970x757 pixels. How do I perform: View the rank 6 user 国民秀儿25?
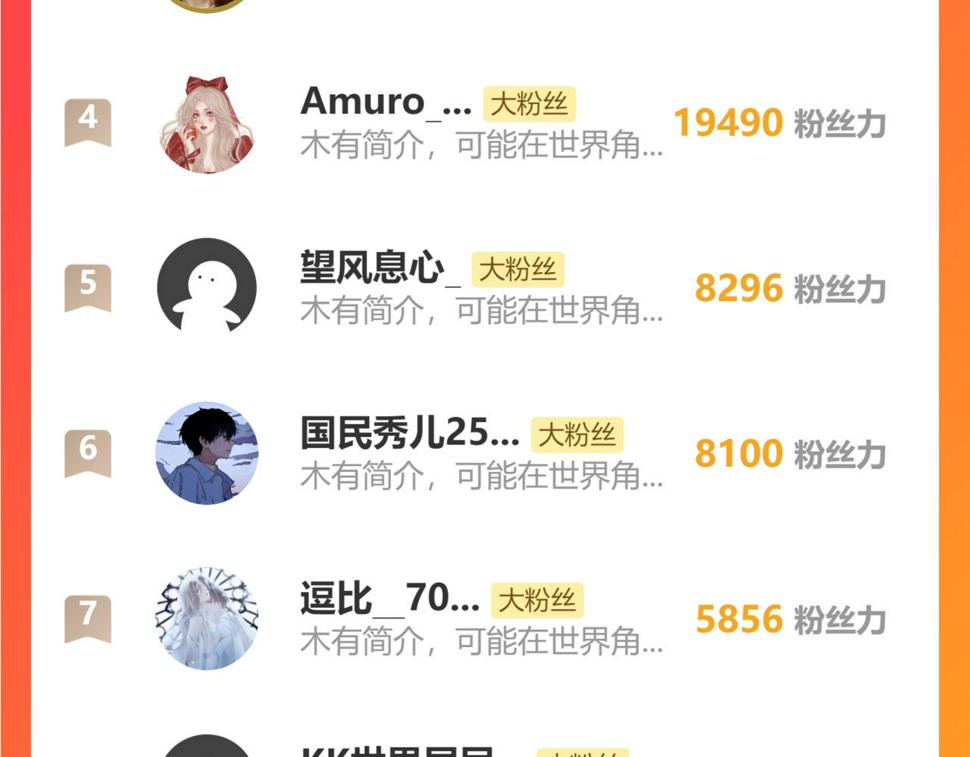[x=409, y=433]
